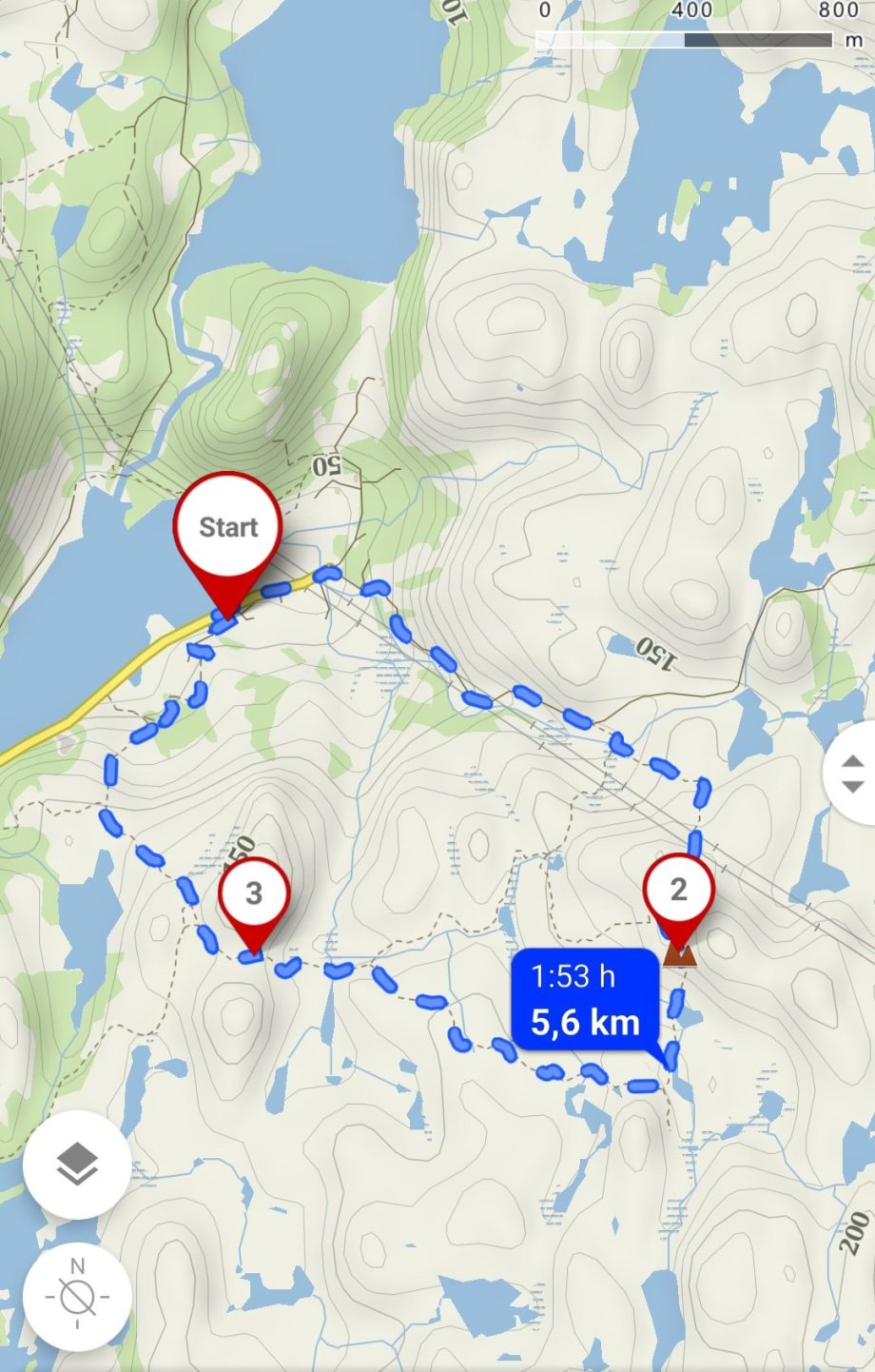Select waypoint pin number 3
Image resolution: width=875 pixels, height=1372 pixels.
(x=254, y=893)
